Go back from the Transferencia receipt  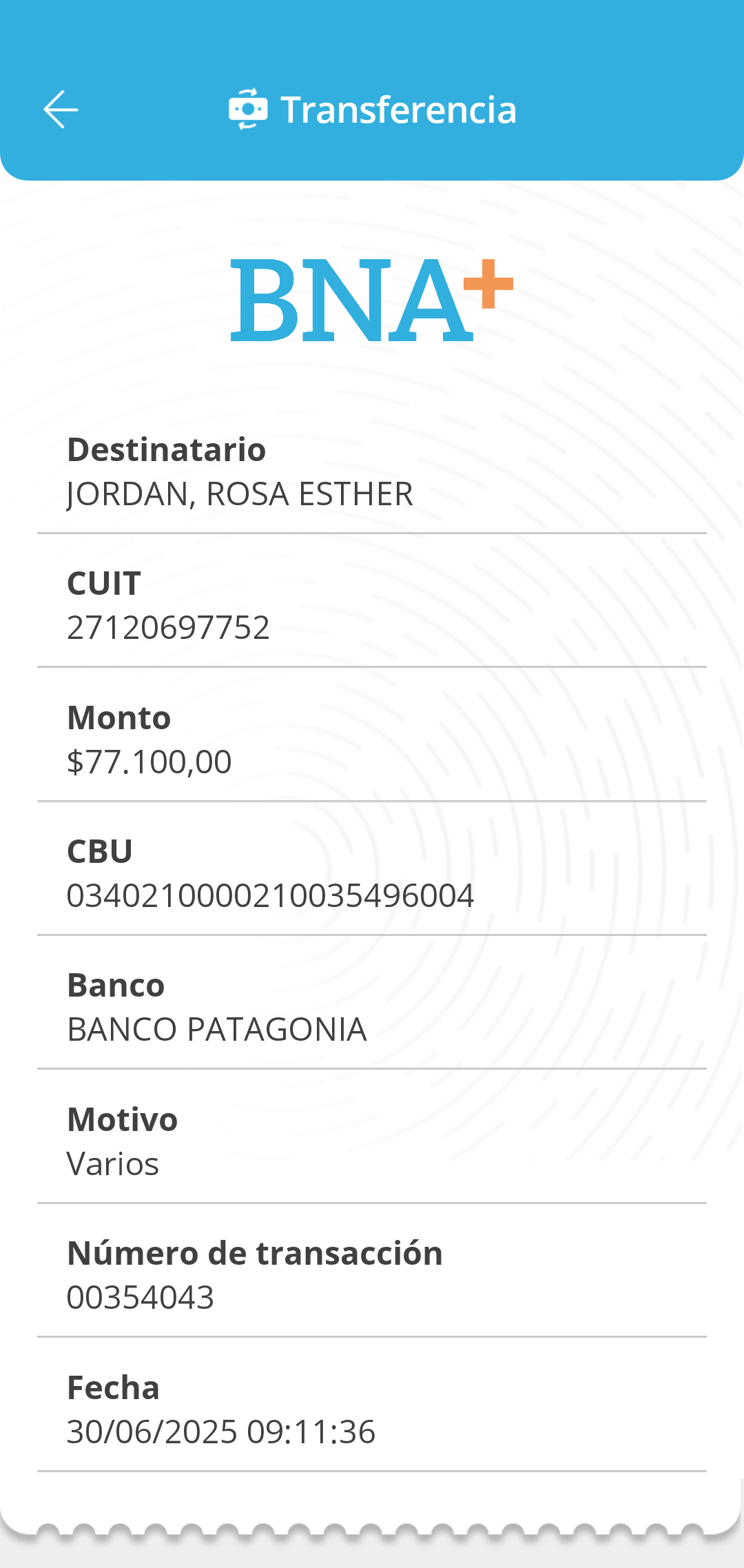click(x=61, y=110)
